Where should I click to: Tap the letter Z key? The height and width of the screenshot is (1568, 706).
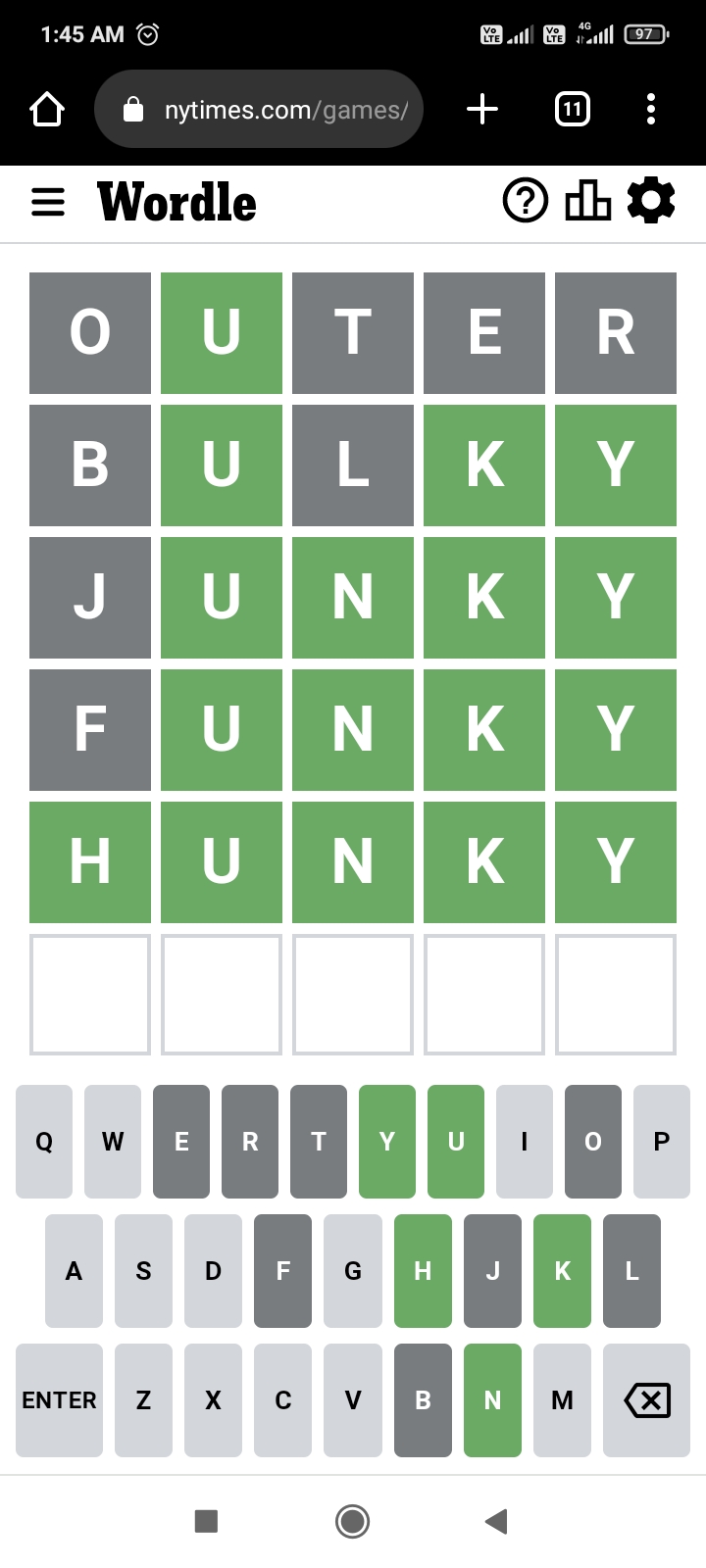click(x=143, y=1400)
